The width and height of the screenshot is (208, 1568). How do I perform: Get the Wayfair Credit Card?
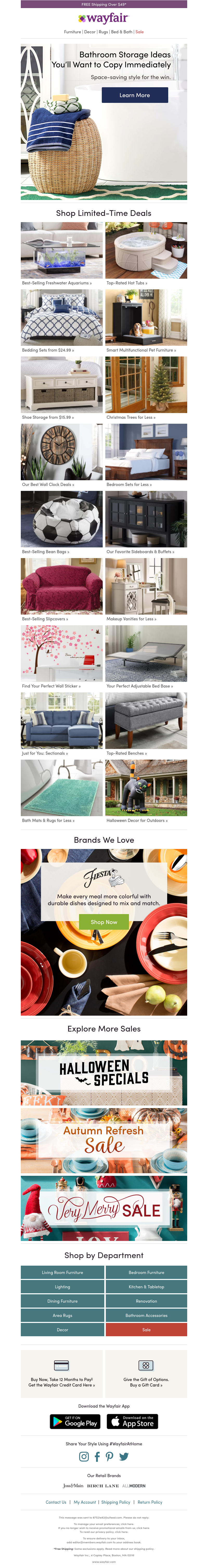coord(61,1384)
